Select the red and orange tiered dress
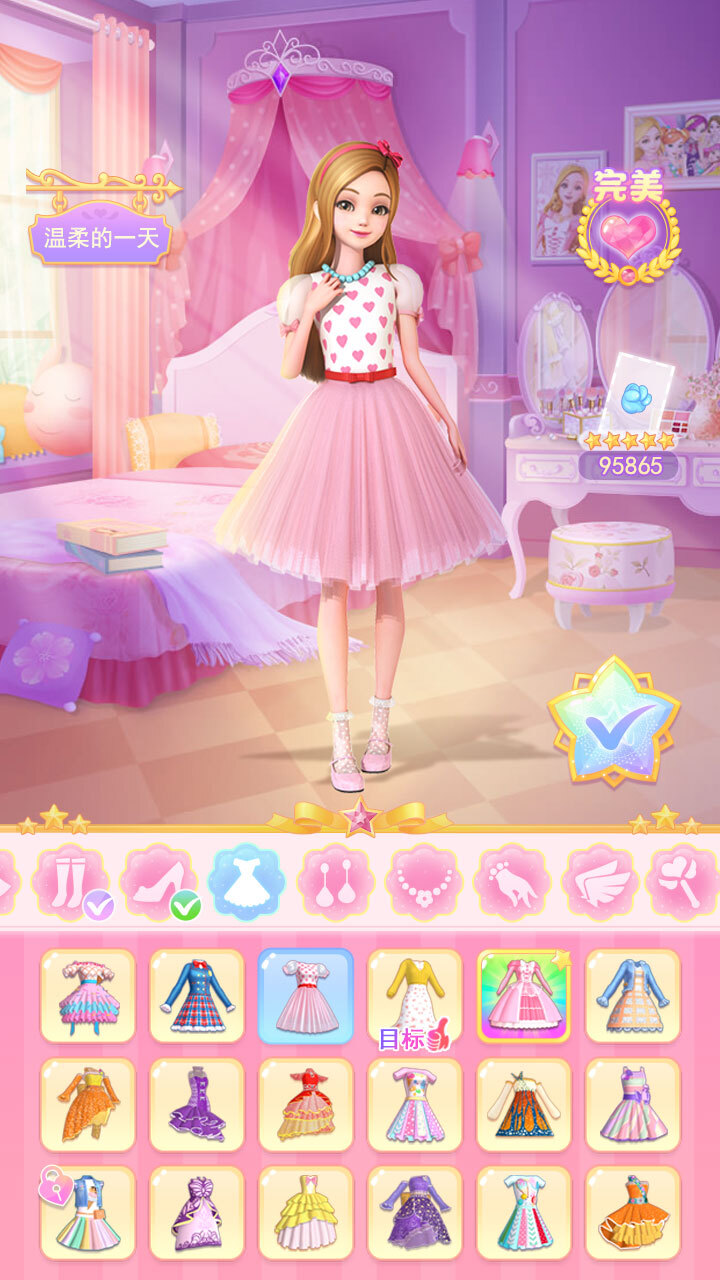 click(306, 1105)
